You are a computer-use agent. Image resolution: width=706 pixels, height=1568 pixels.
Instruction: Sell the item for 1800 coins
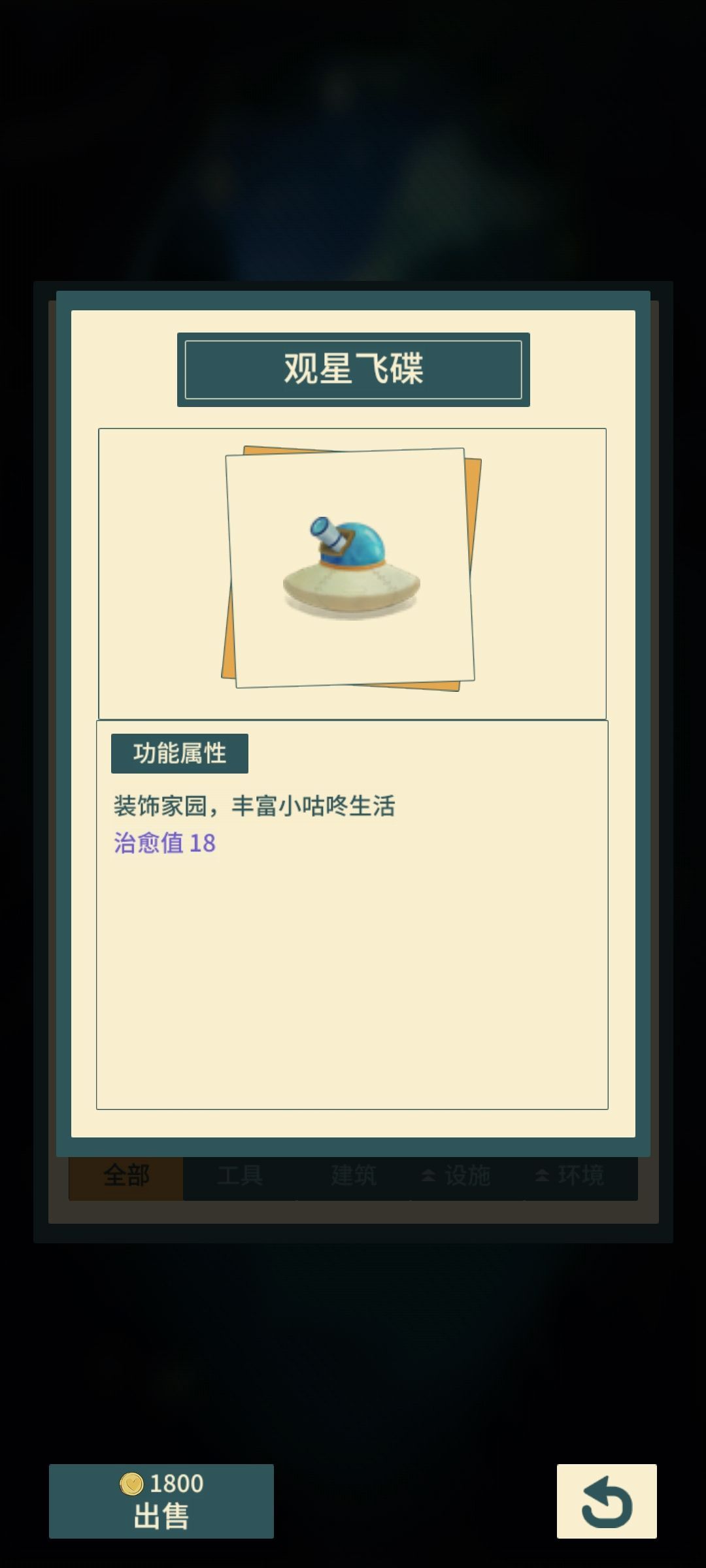[161, 1501]
